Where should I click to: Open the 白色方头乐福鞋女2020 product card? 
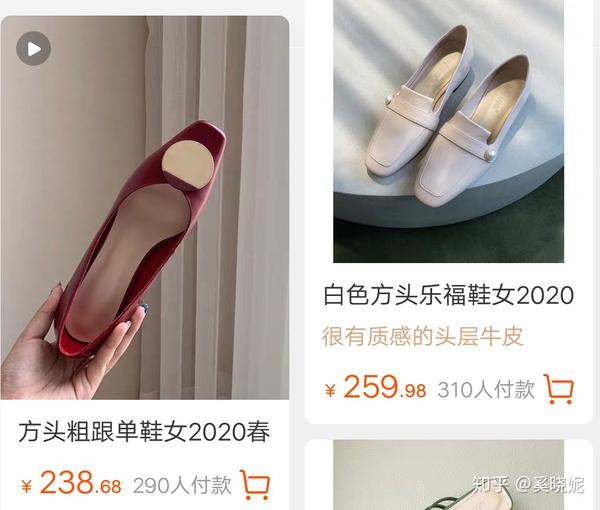[x=448, y=295]
